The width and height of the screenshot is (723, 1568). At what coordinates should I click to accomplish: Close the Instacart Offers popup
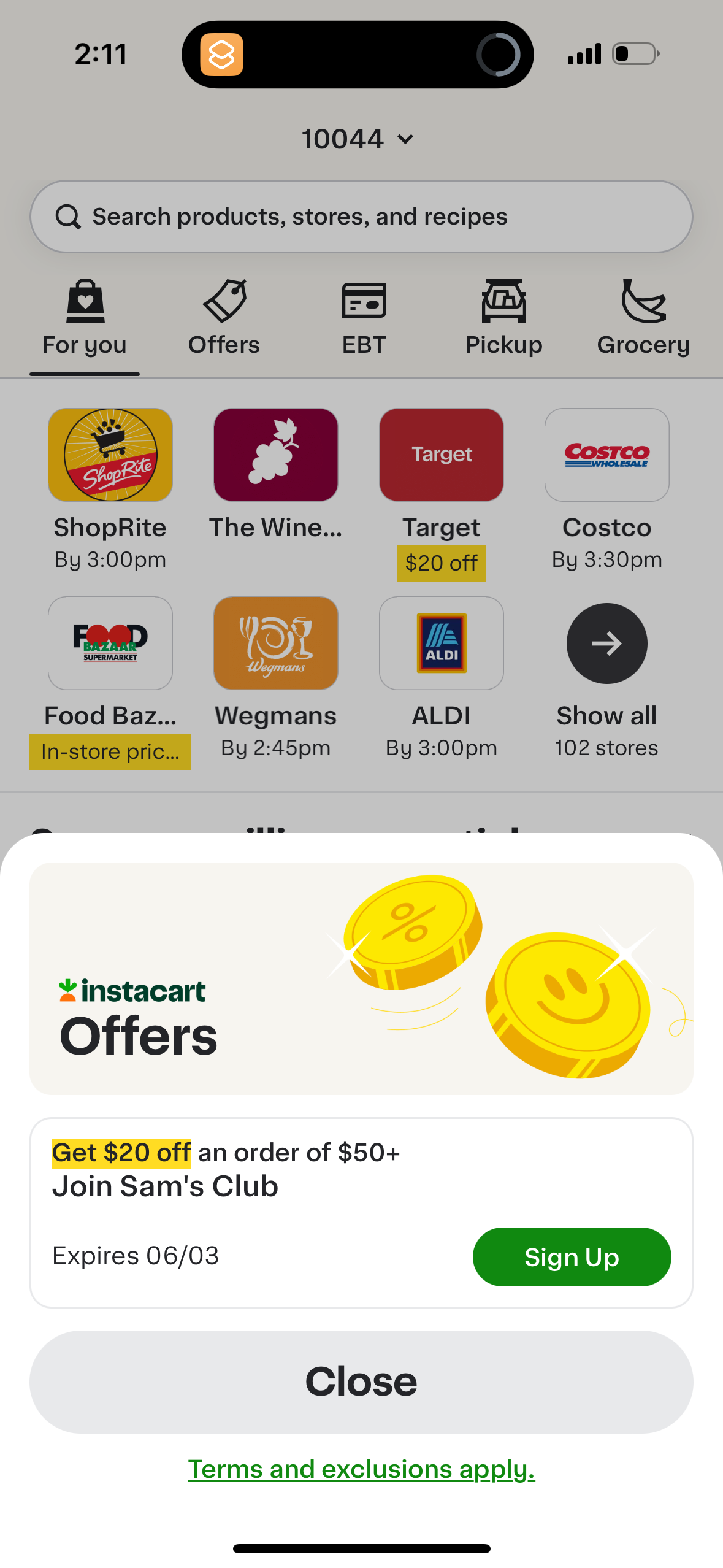click(361, 1381)
